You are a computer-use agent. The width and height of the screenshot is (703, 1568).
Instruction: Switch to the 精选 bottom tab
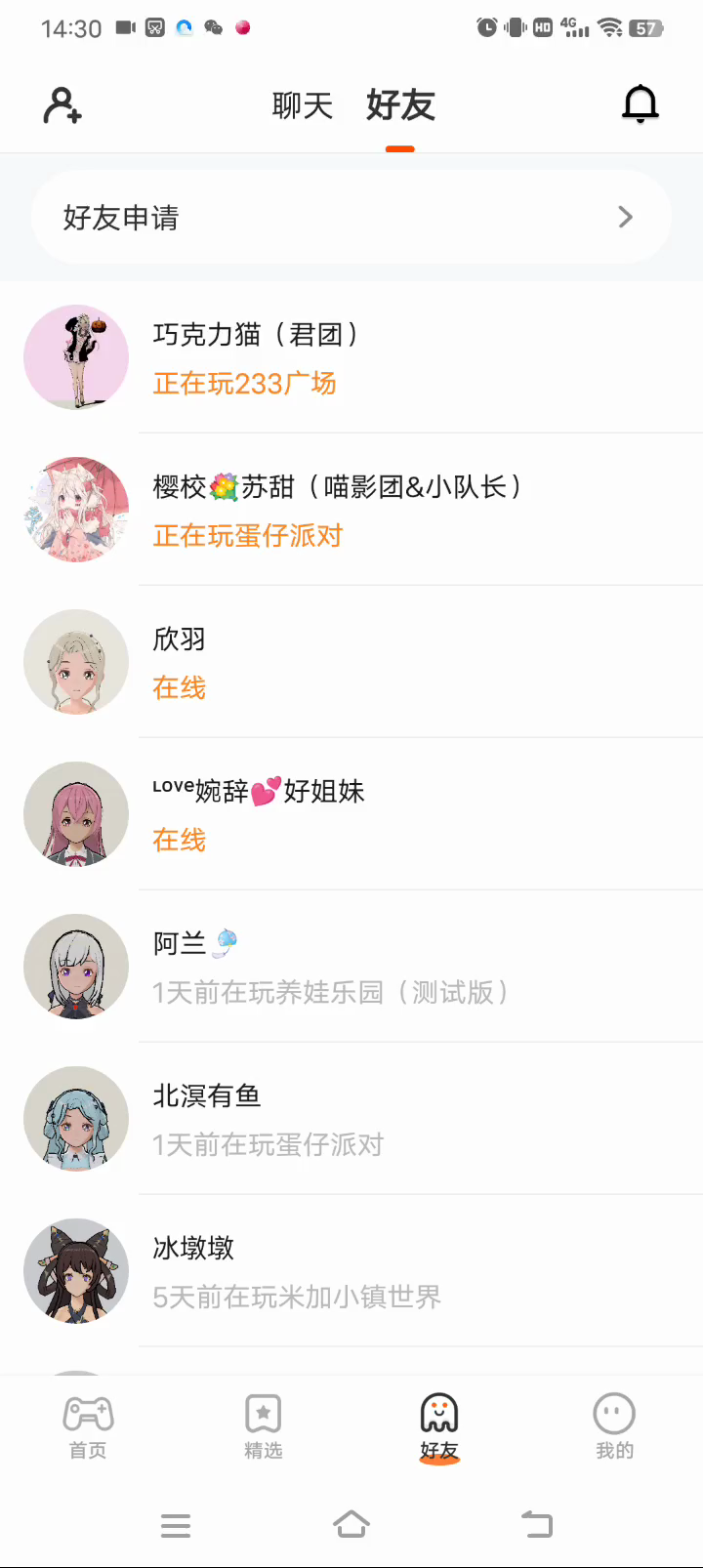click(264, 1426)
